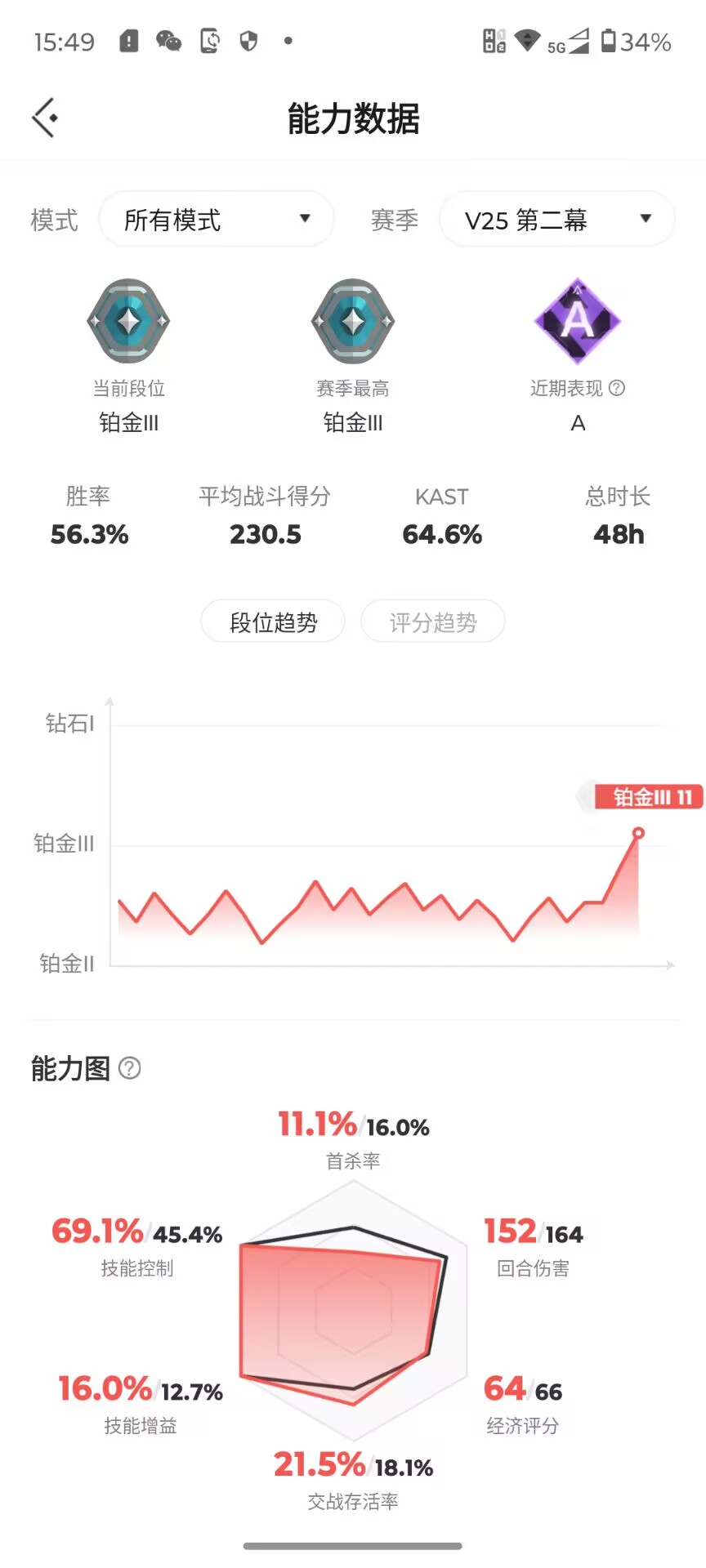
Task: Tap the latest data point on the rank chart
Action: (638, 833)
